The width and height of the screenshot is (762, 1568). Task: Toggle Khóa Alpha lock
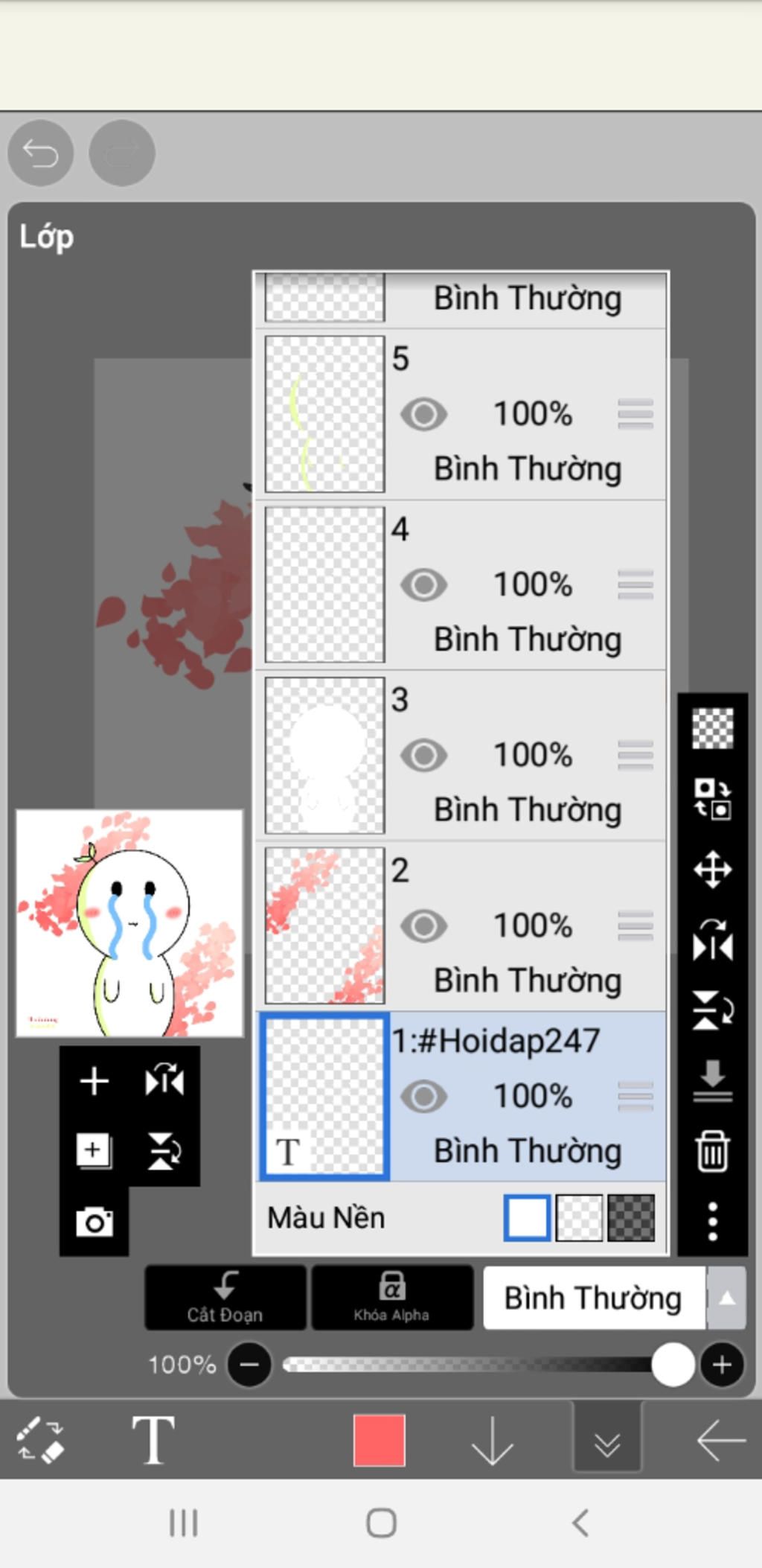(391, 1298)
